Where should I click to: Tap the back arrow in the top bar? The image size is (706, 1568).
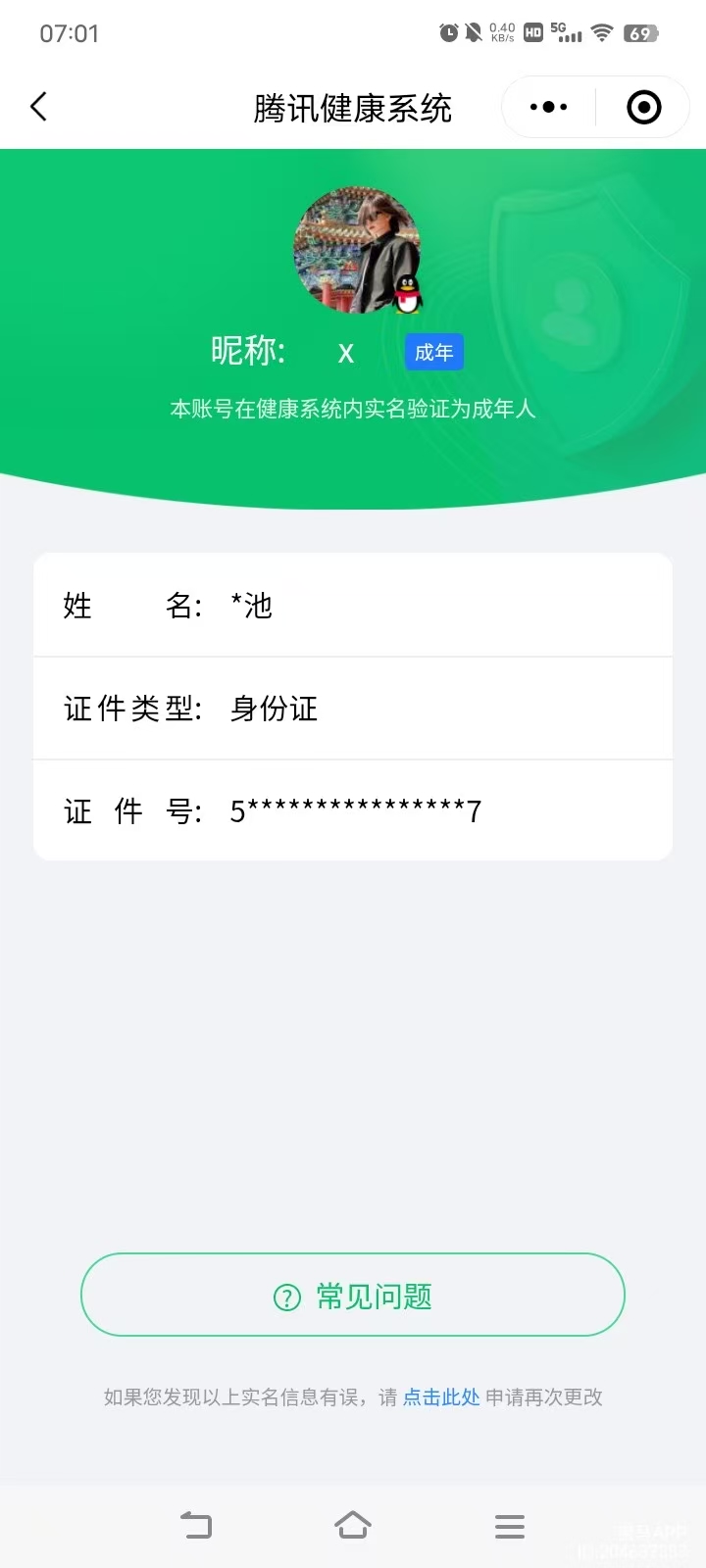point(39,106)
